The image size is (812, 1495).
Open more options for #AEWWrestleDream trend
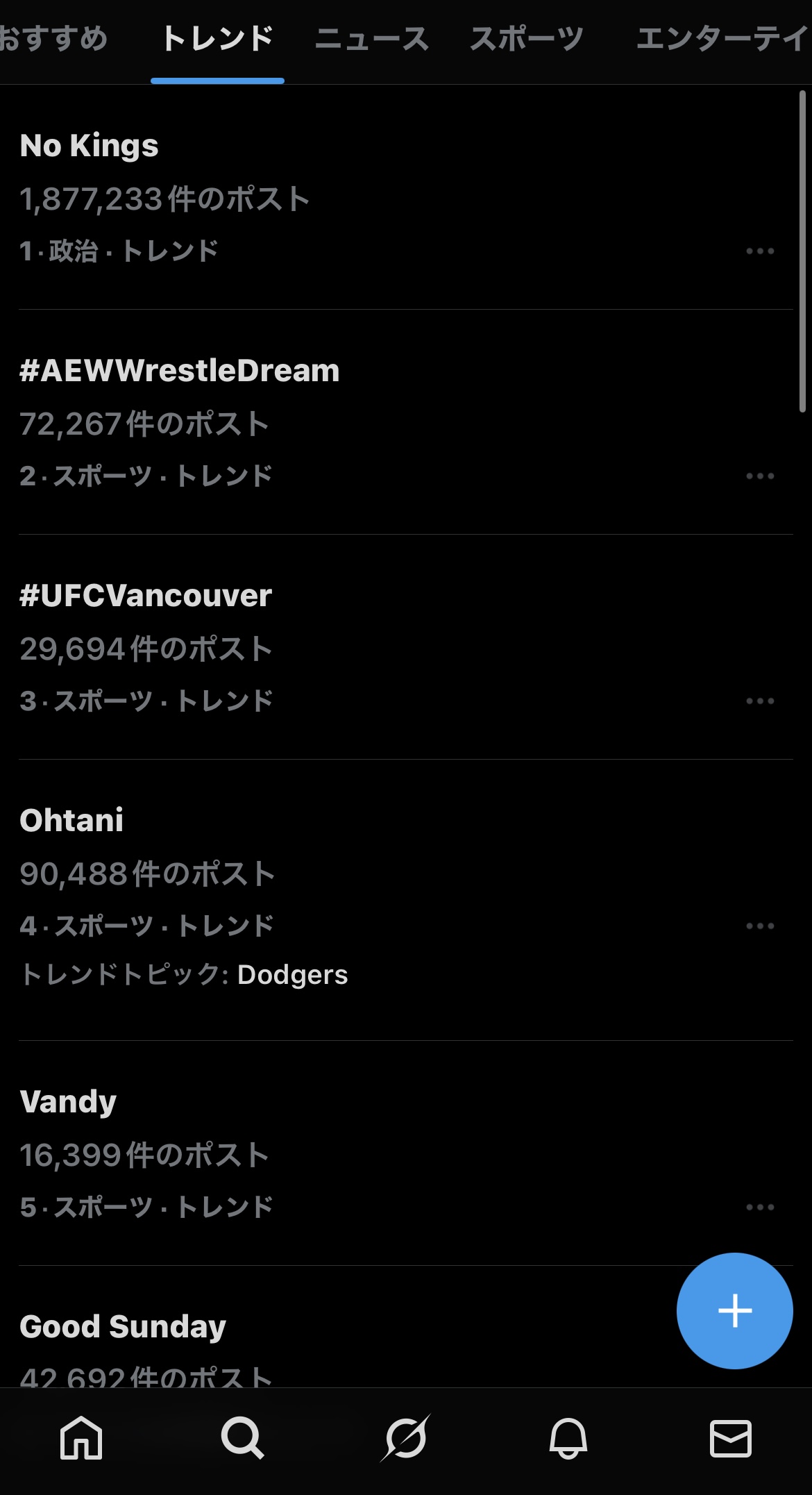pyautogui.click(x=760, y=476)
